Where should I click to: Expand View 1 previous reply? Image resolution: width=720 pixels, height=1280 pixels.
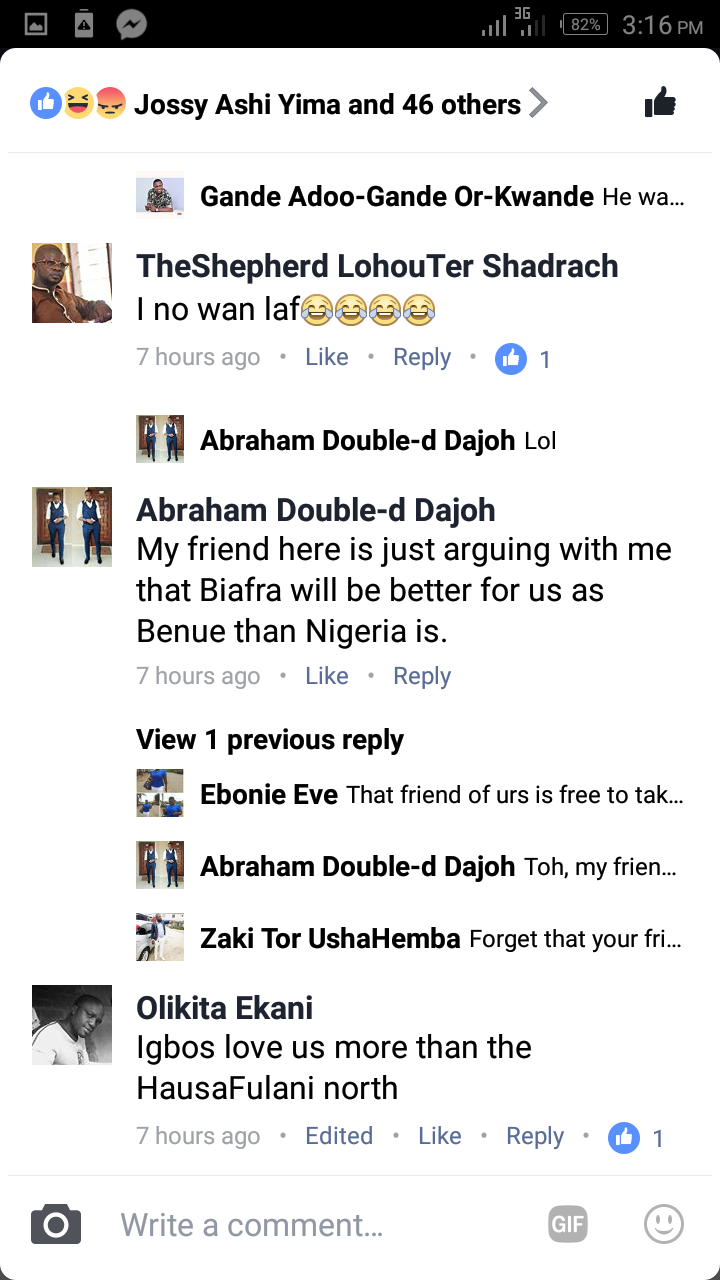[270, 740]
